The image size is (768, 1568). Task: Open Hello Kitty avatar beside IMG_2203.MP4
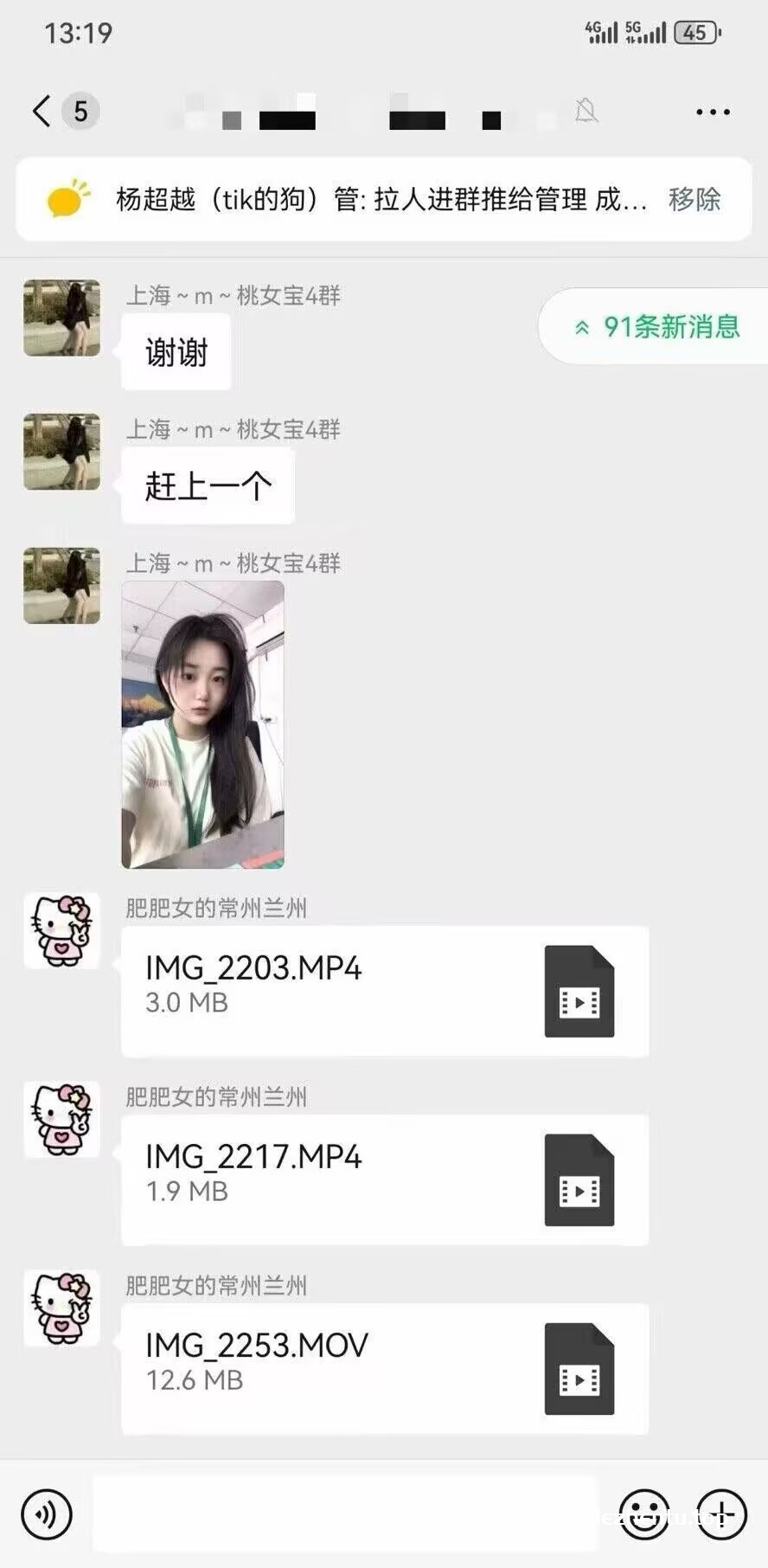pos(61,930)
